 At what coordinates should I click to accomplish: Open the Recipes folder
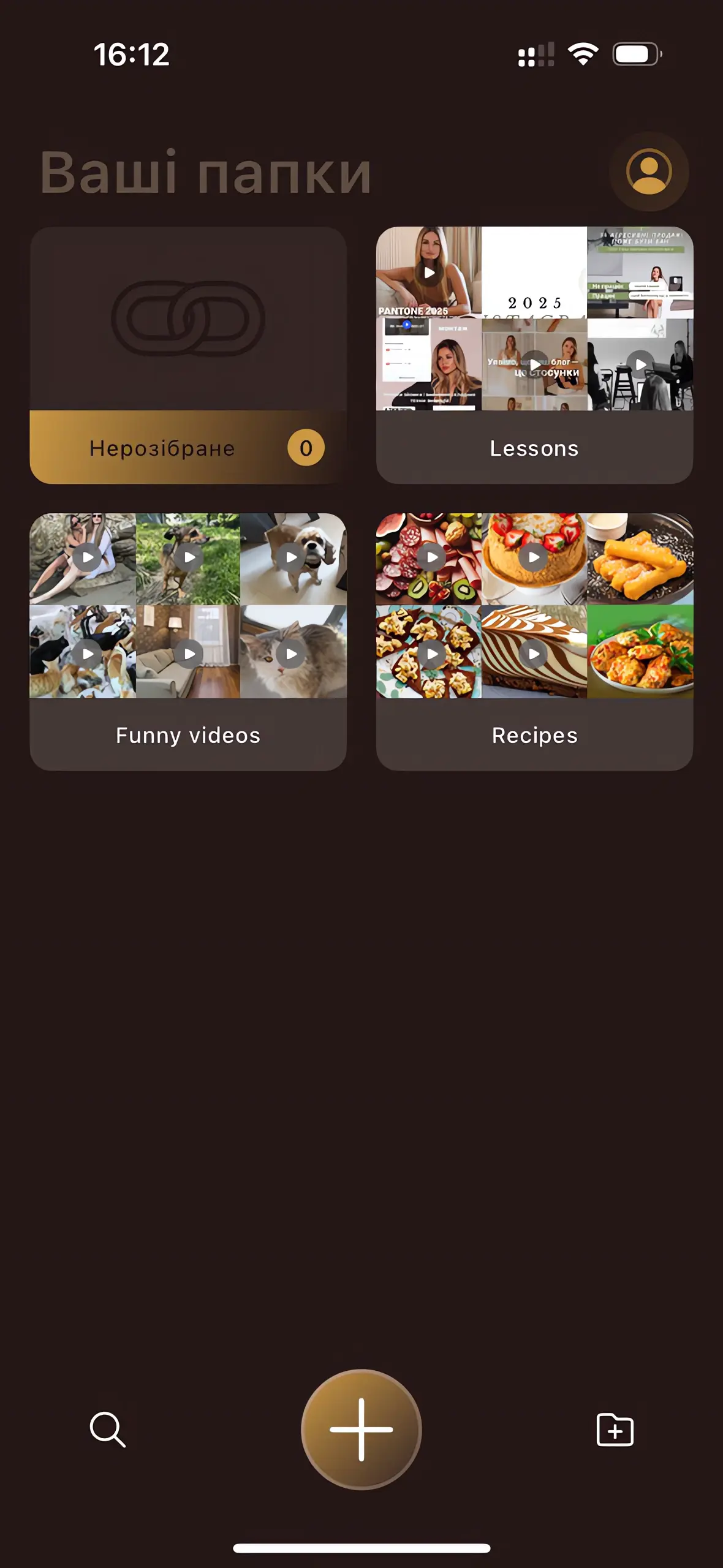pos(534,641)
